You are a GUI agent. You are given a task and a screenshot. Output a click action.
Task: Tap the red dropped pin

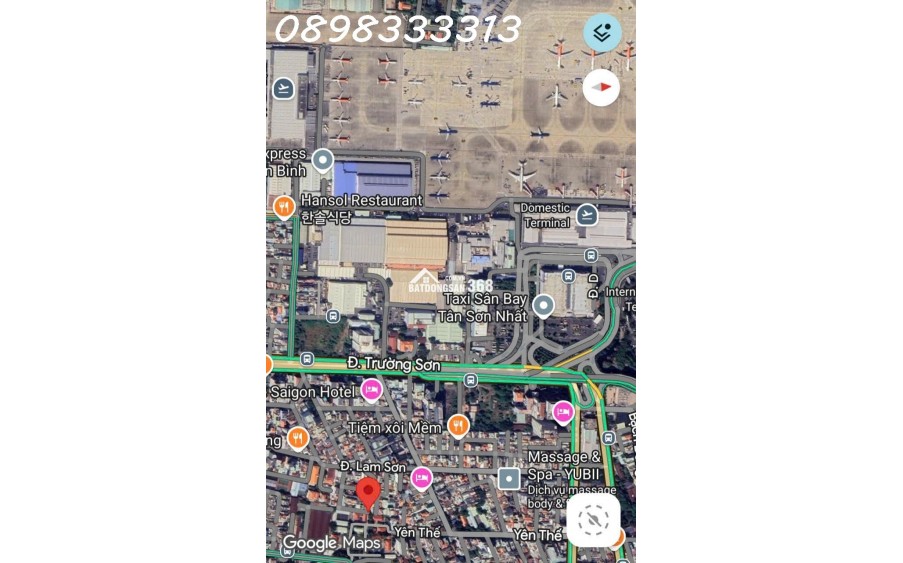click(368, 493)
